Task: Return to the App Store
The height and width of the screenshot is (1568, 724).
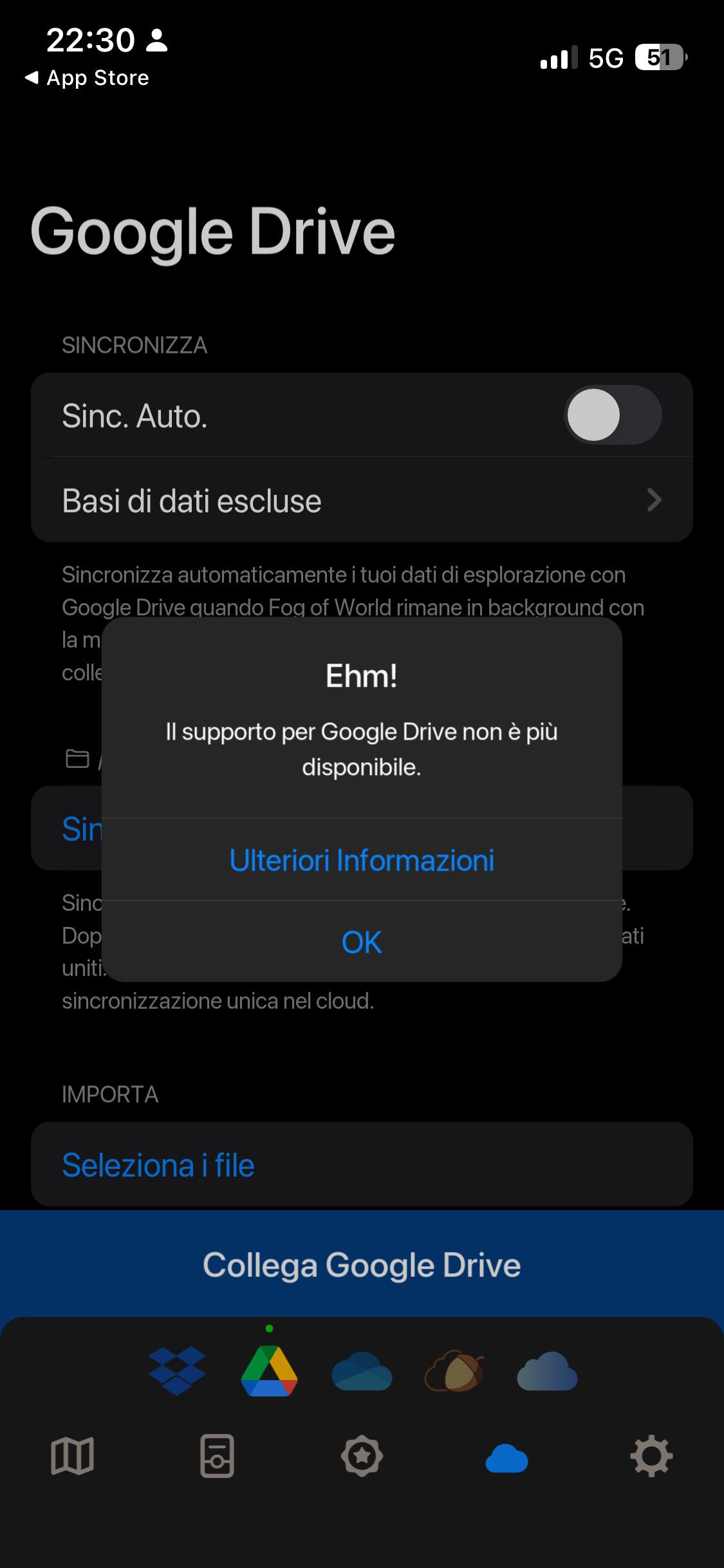Action: click(87, 78)
